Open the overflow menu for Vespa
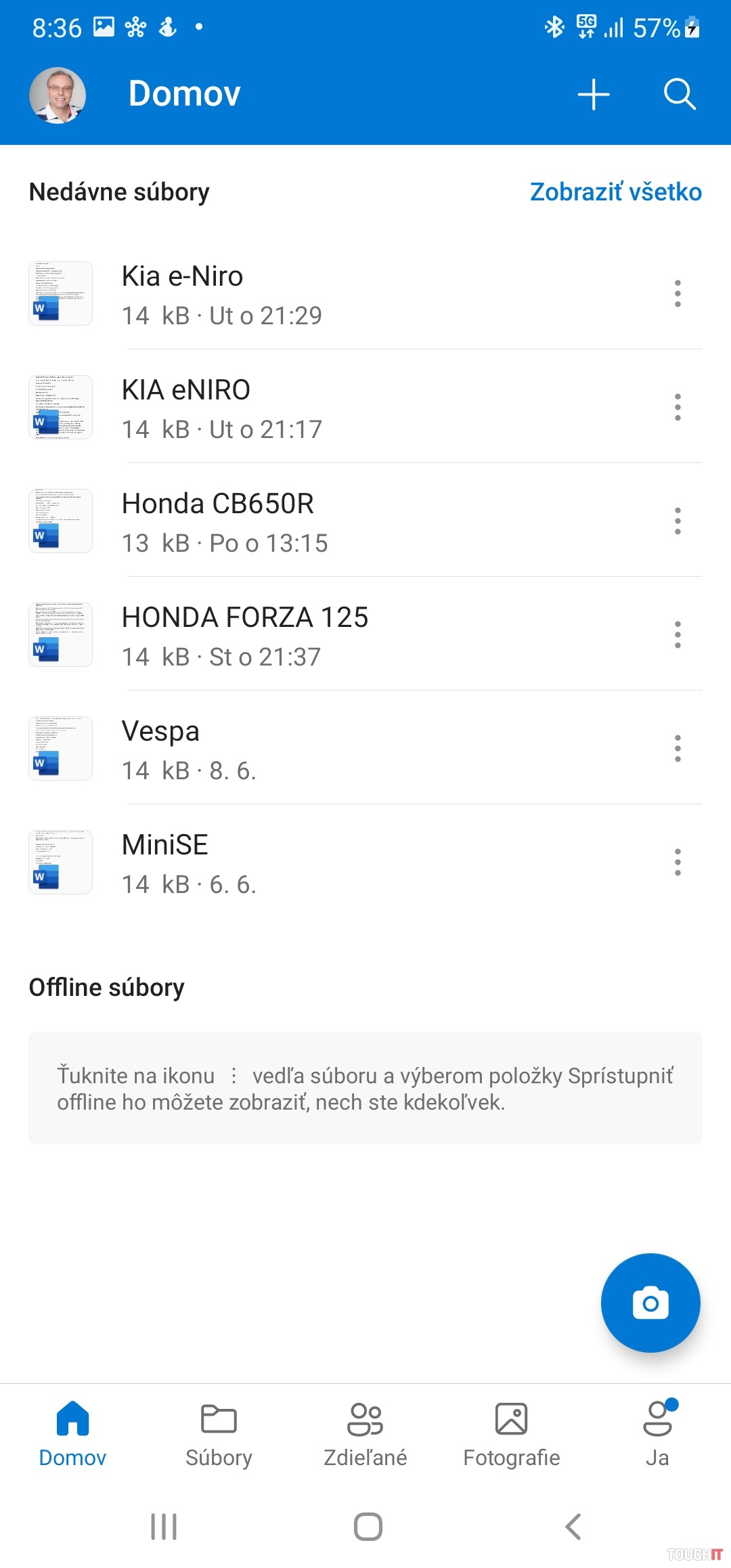Screen dimensions: 731x1568 click(x=678, y=749)
